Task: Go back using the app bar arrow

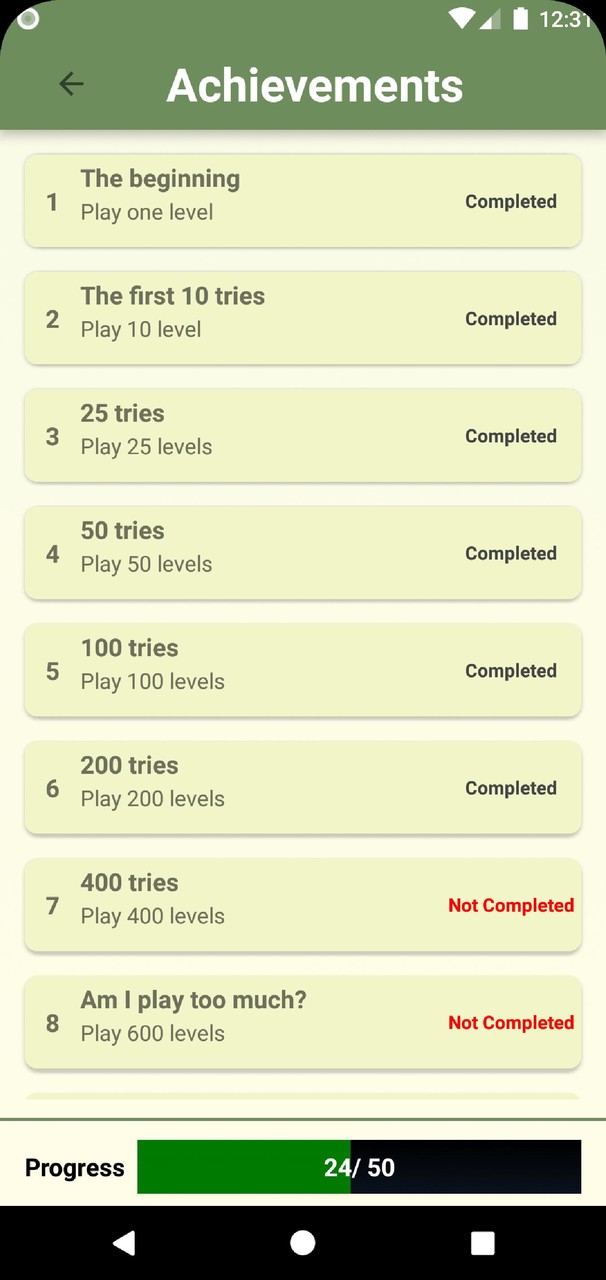Action: (x=71, y=85)
